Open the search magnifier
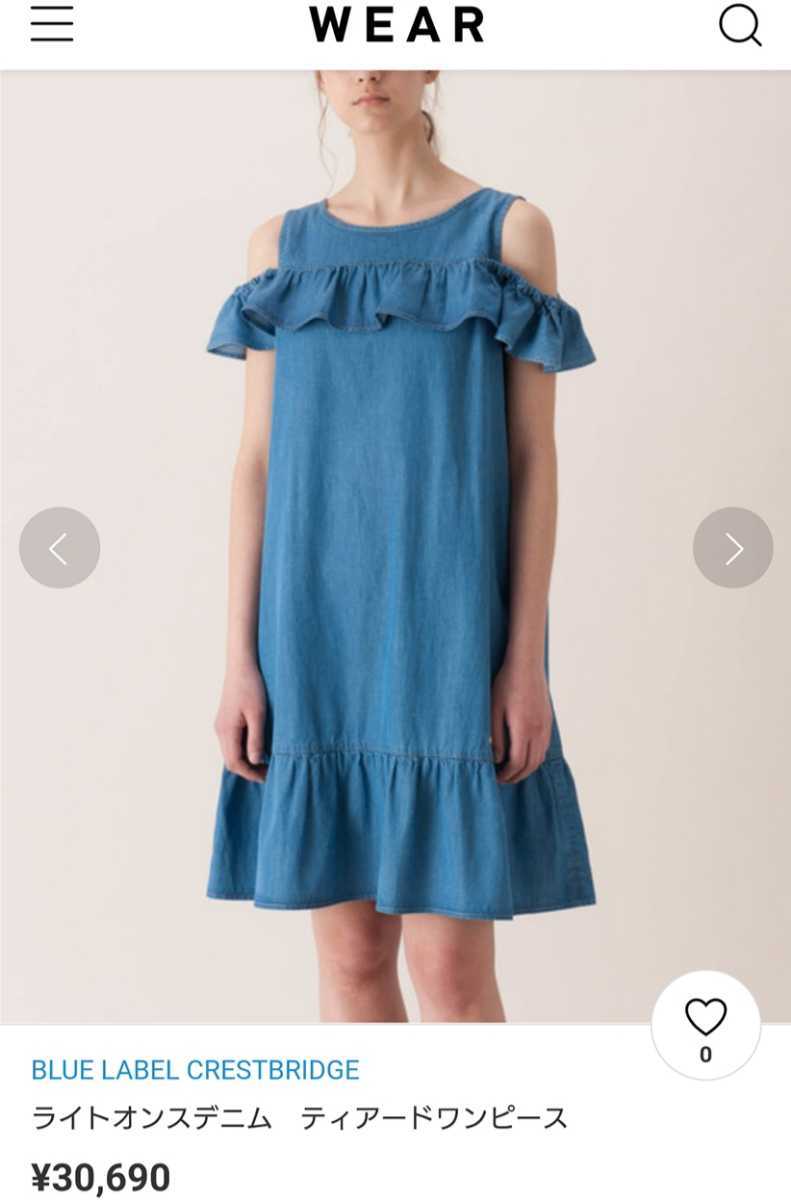The height and width of the screenshot is (1200, 791). coord(740,26)
